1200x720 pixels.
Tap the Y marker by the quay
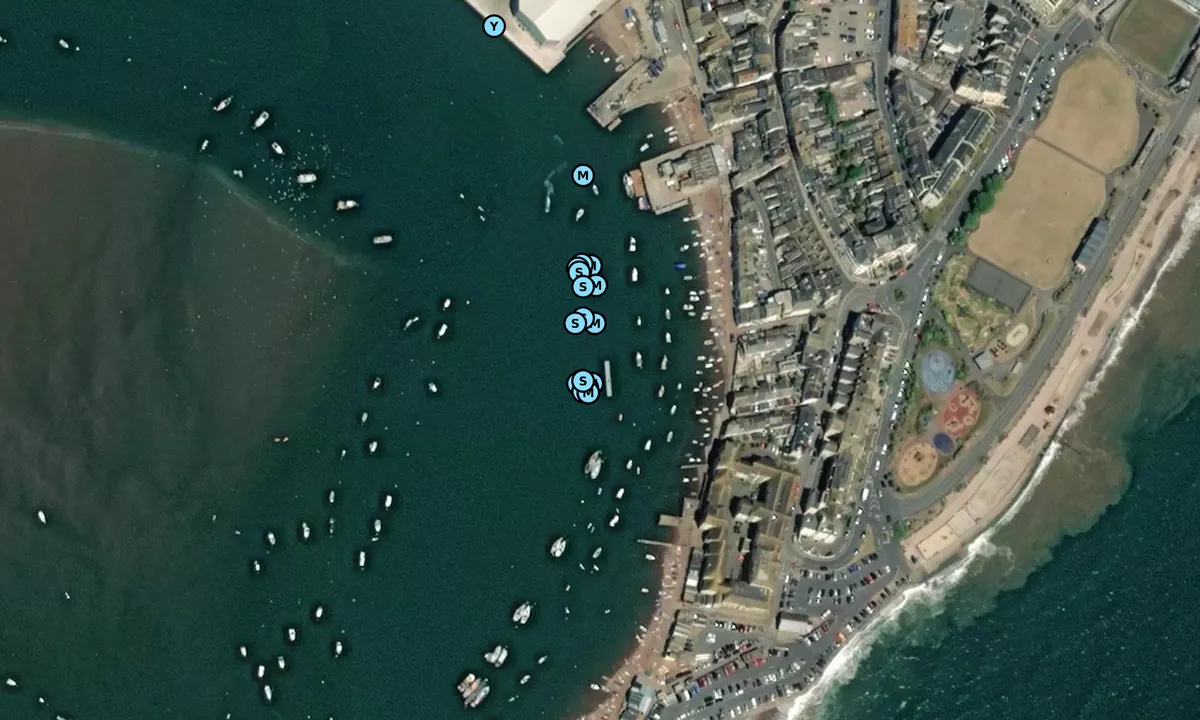click(x=493, y=26)
